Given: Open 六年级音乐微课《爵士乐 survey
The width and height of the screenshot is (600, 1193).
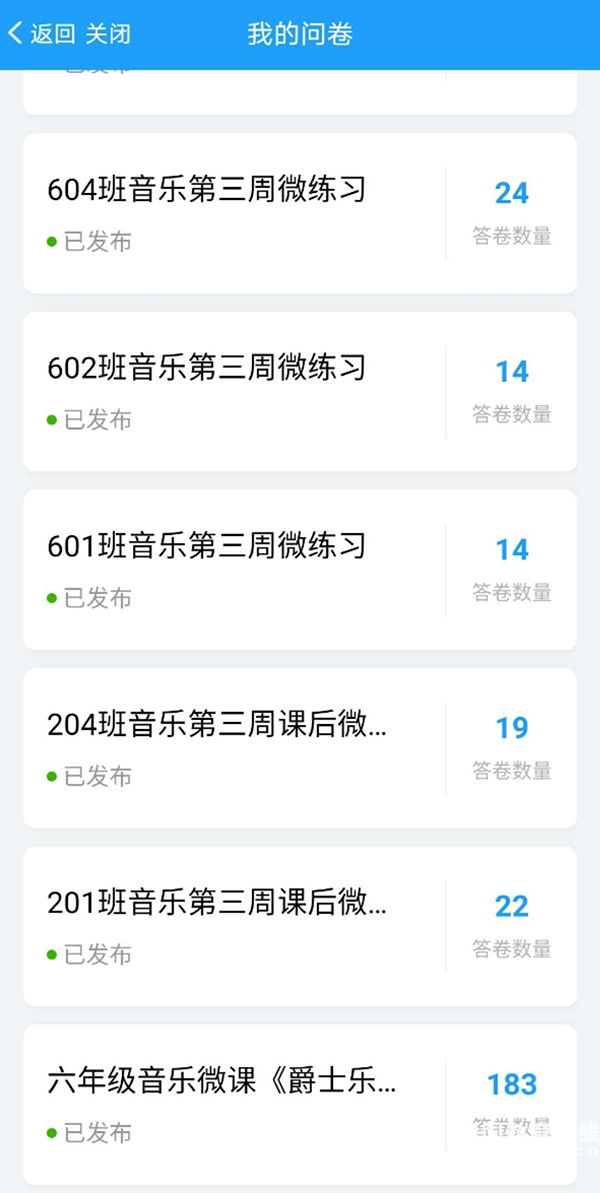Looking at the screenshot, I should (300, 1104).
